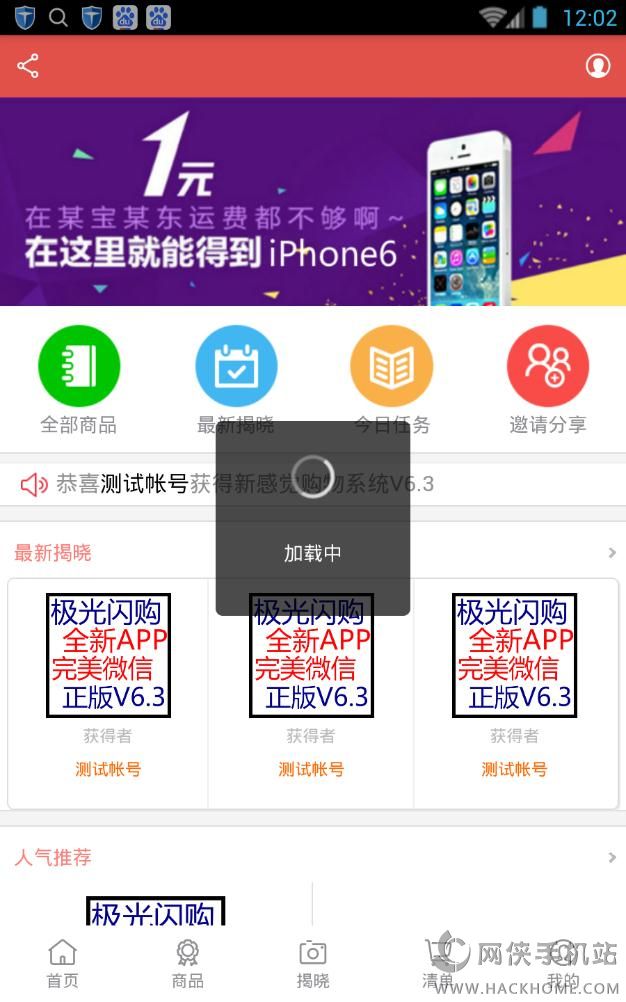The width and height of the screenshot is (626, 1002).
Task: Open 全部商品 category
Action: 78,367
